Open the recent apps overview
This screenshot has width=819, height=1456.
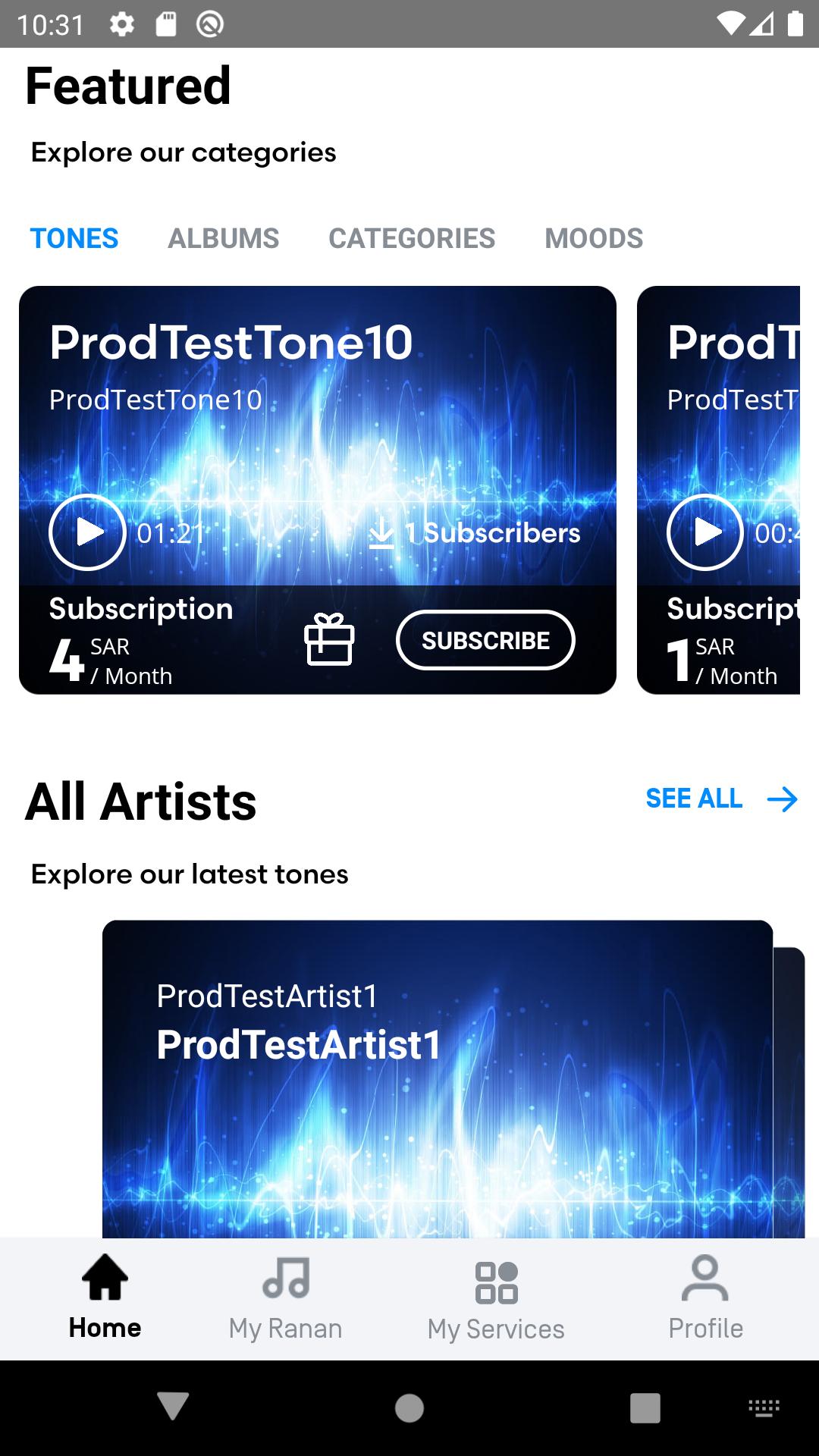(645, 1407)
